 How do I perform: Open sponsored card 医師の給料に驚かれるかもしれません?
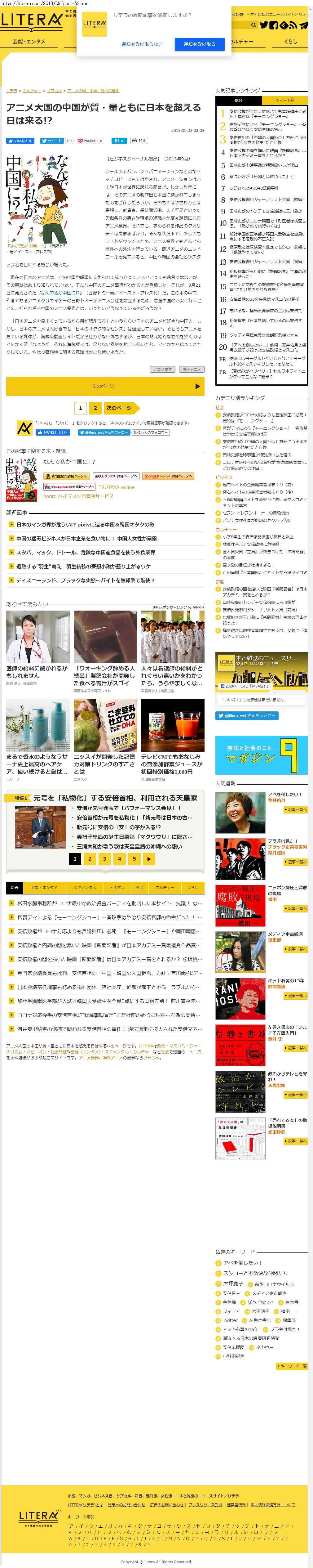(x=37, y=671)
